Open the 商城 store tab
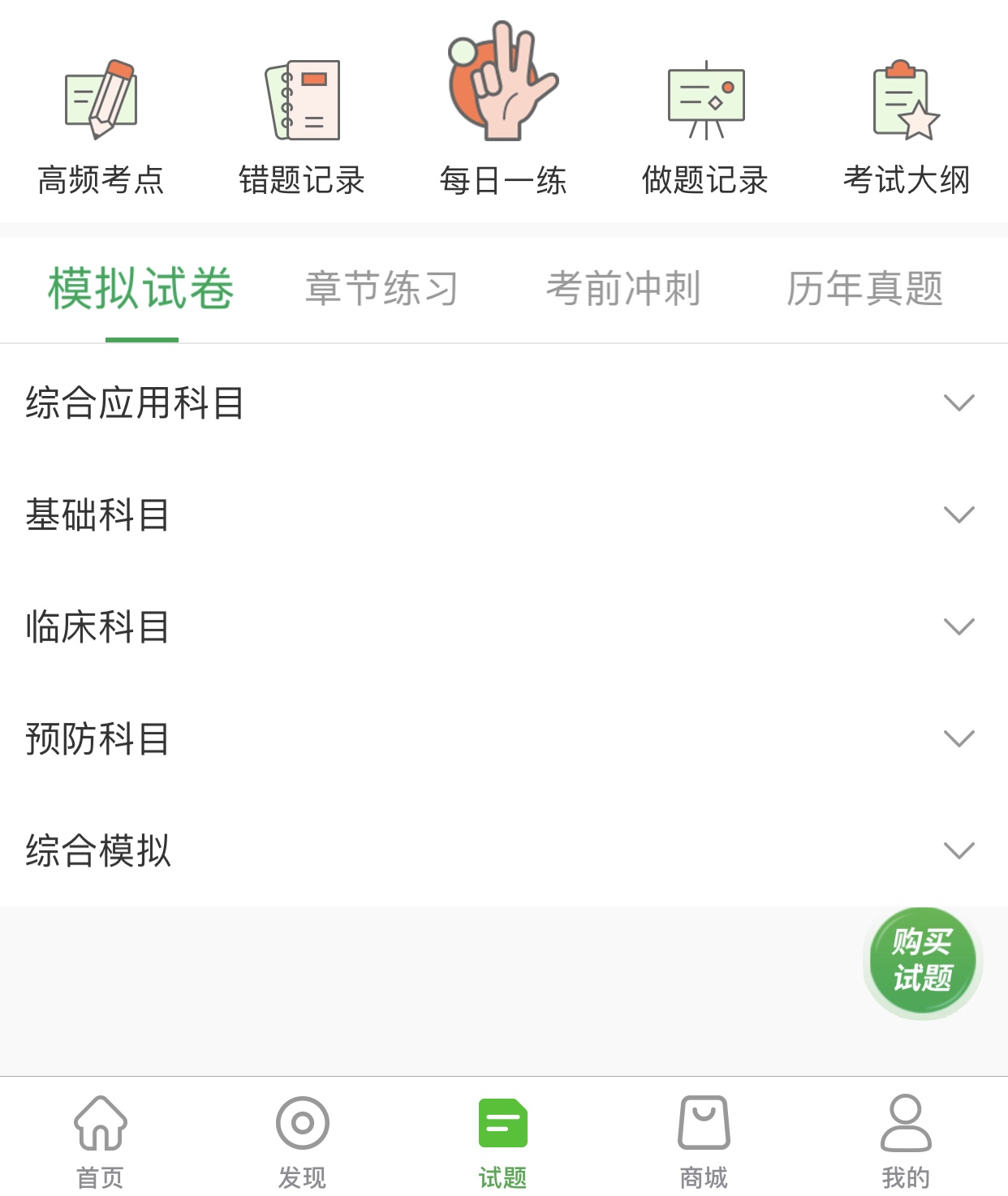The height and width of the screenshot is (1196, 1008). pos(704,1139)
